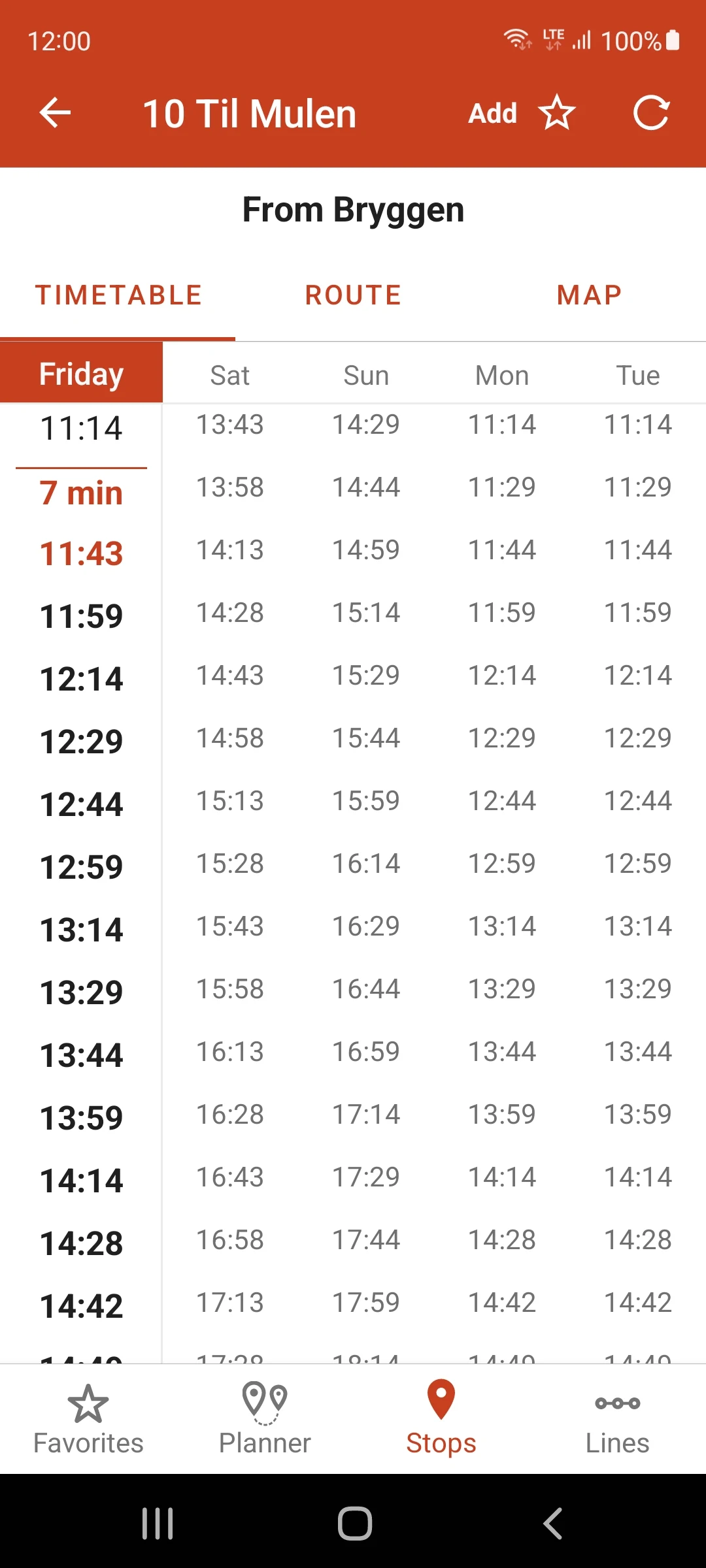Add this line to favorites
This screenshot has width=706, height=1568.
[522, 113]
